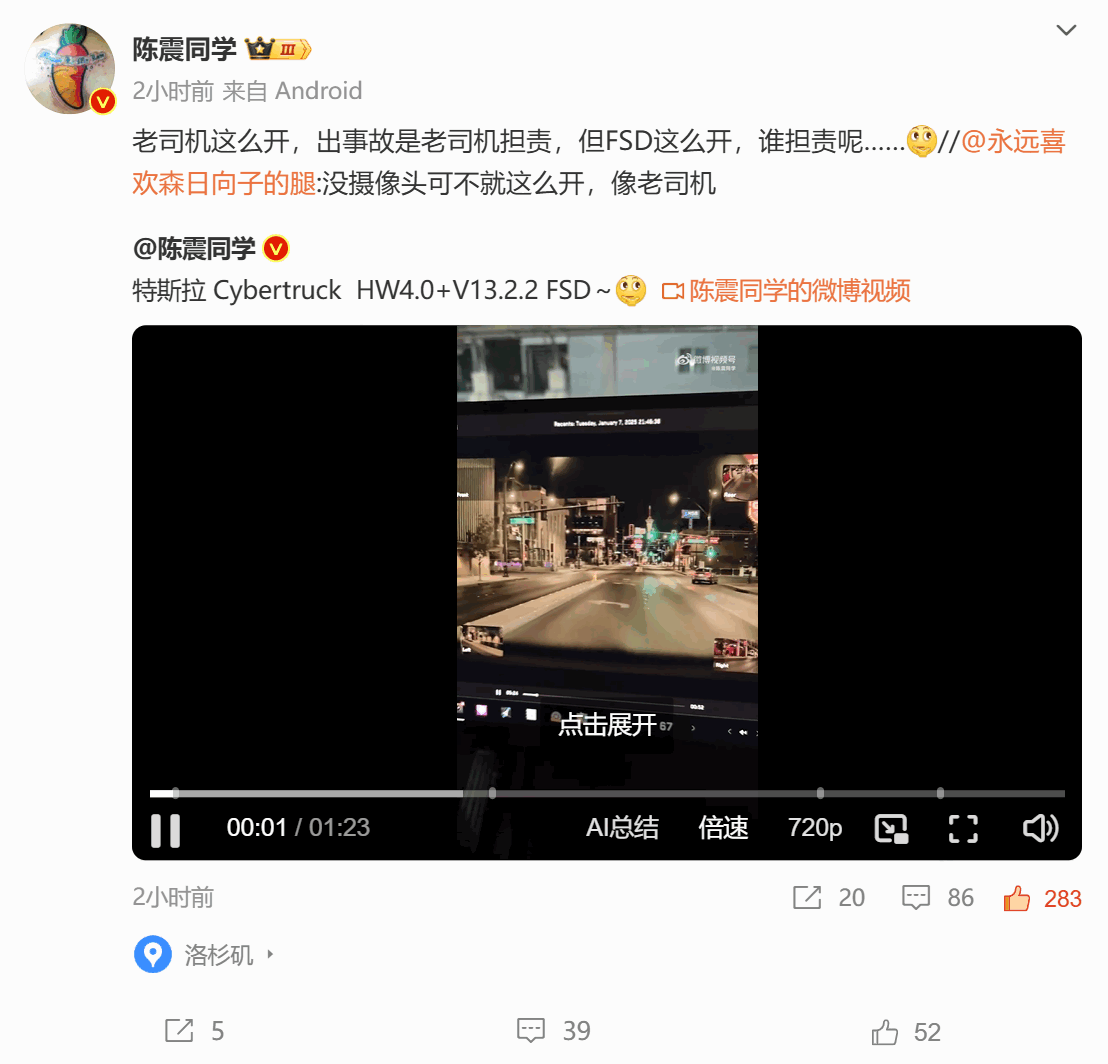This screenshot has height=1064, width=1108.
Task: Change the 720p video quality
Action: click(x=815, y=828)
